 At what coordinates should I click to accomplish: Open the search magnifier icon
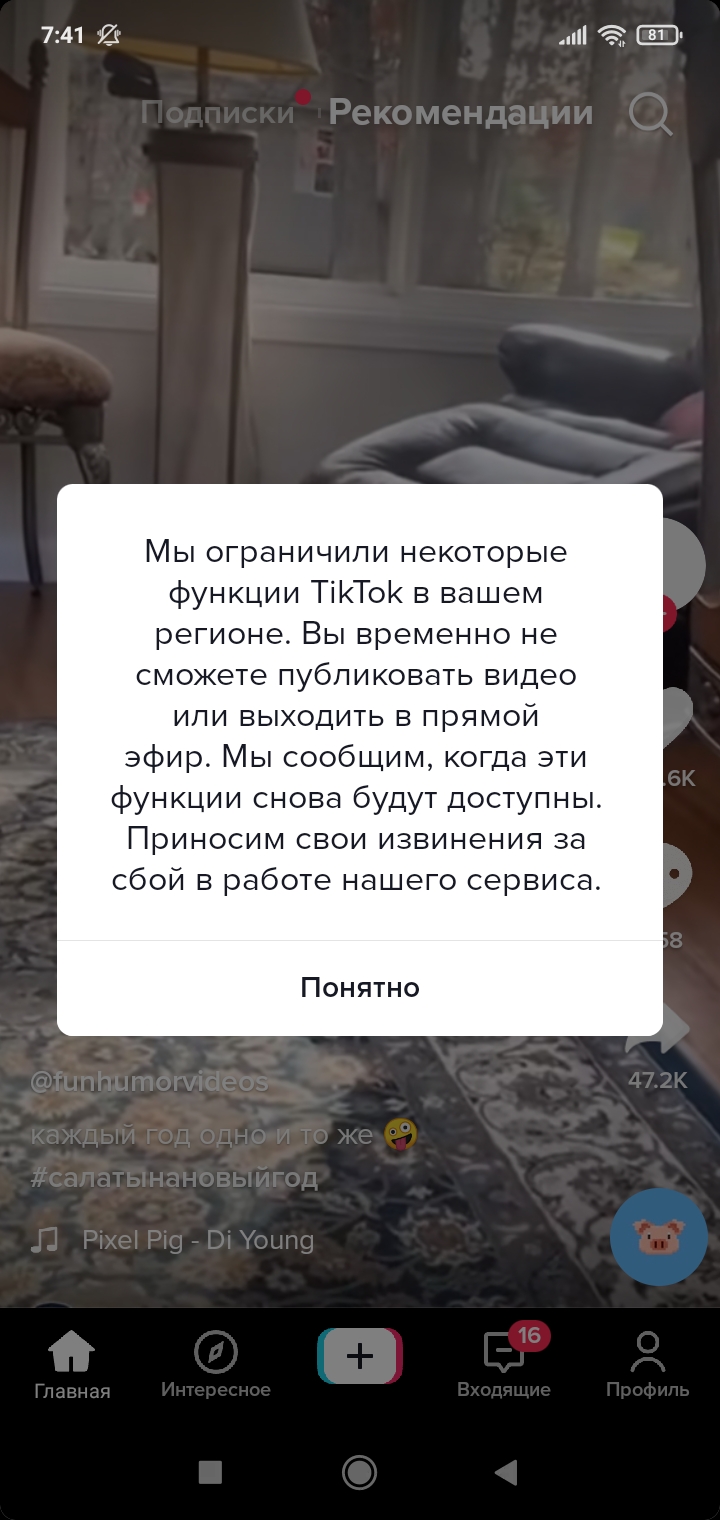pyautogui.click(x=650, y=114)
